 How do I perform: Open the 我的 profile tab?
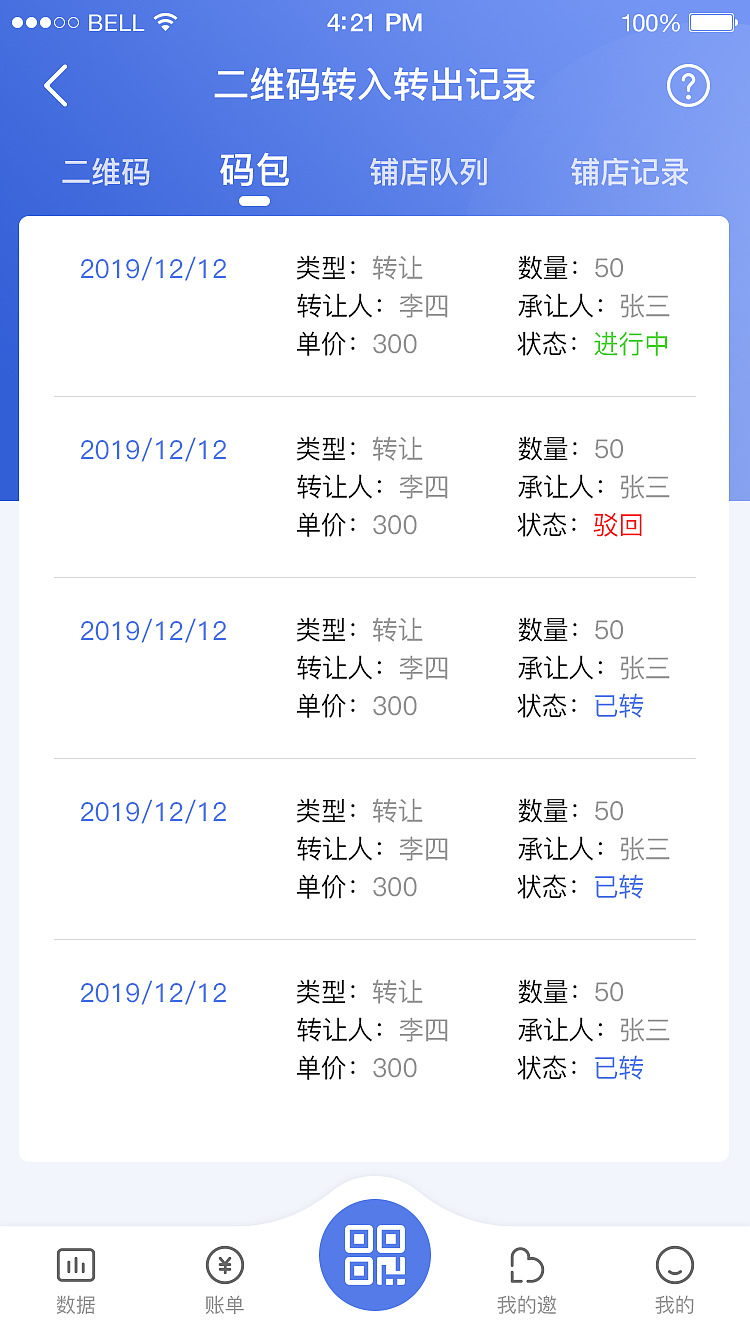click(674, 1281)
